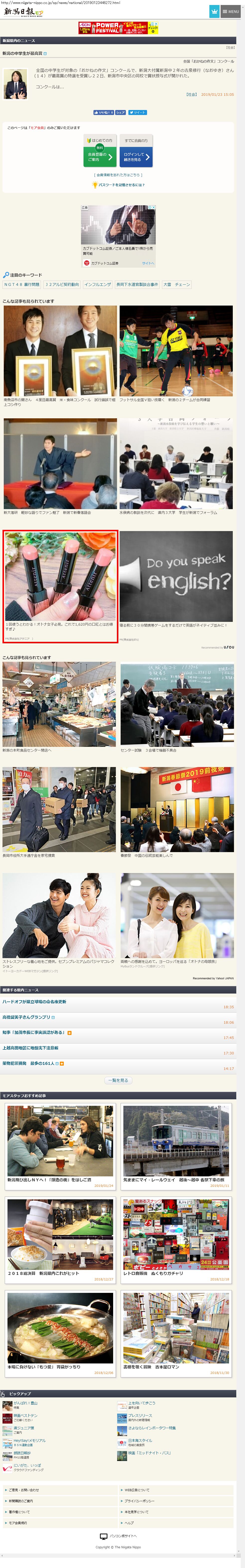Select the 長岡下水道官製談合事件 keyword
Screen dimensions: 245x1568
tap(137, 284)
